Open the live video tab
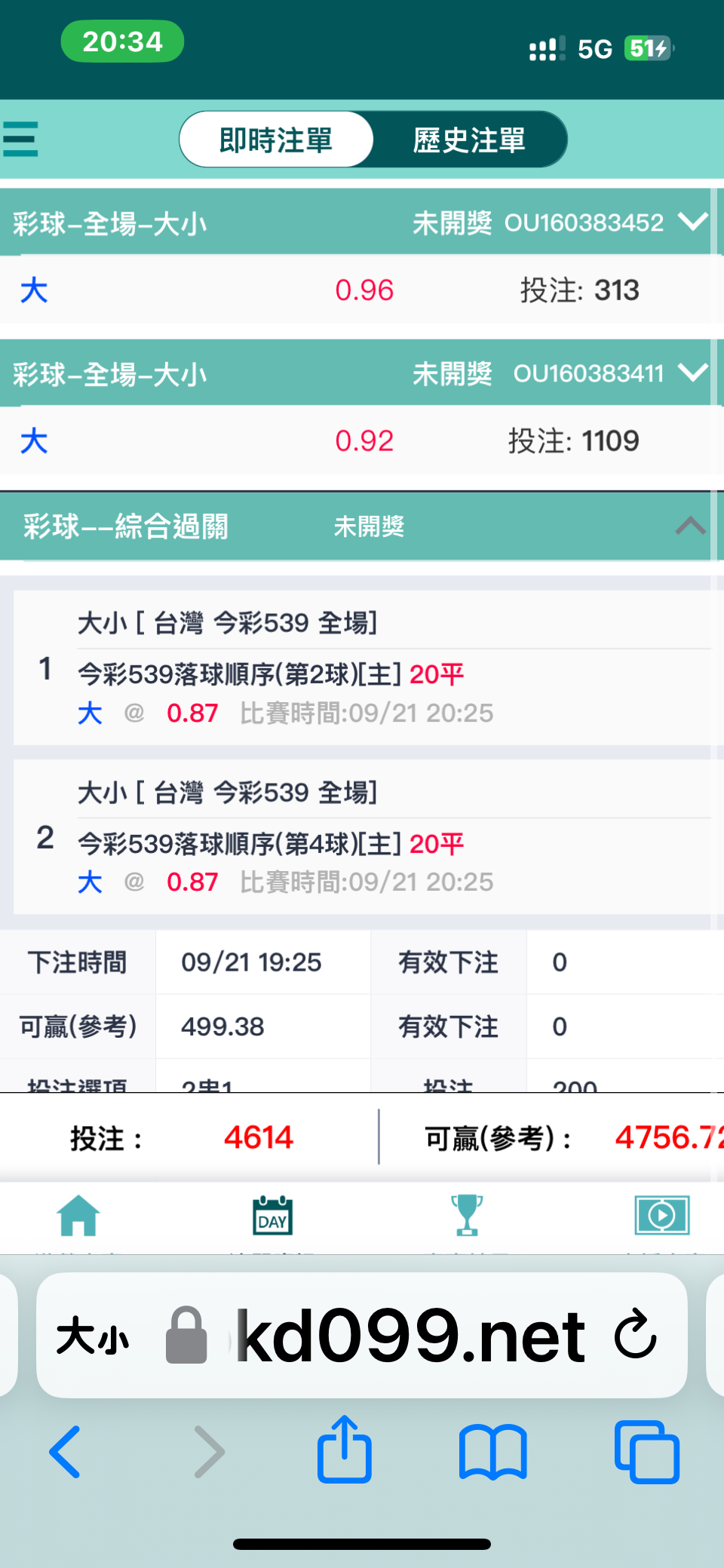Viewport: 724px width, 1568px height. click(x=661, y=1215)
